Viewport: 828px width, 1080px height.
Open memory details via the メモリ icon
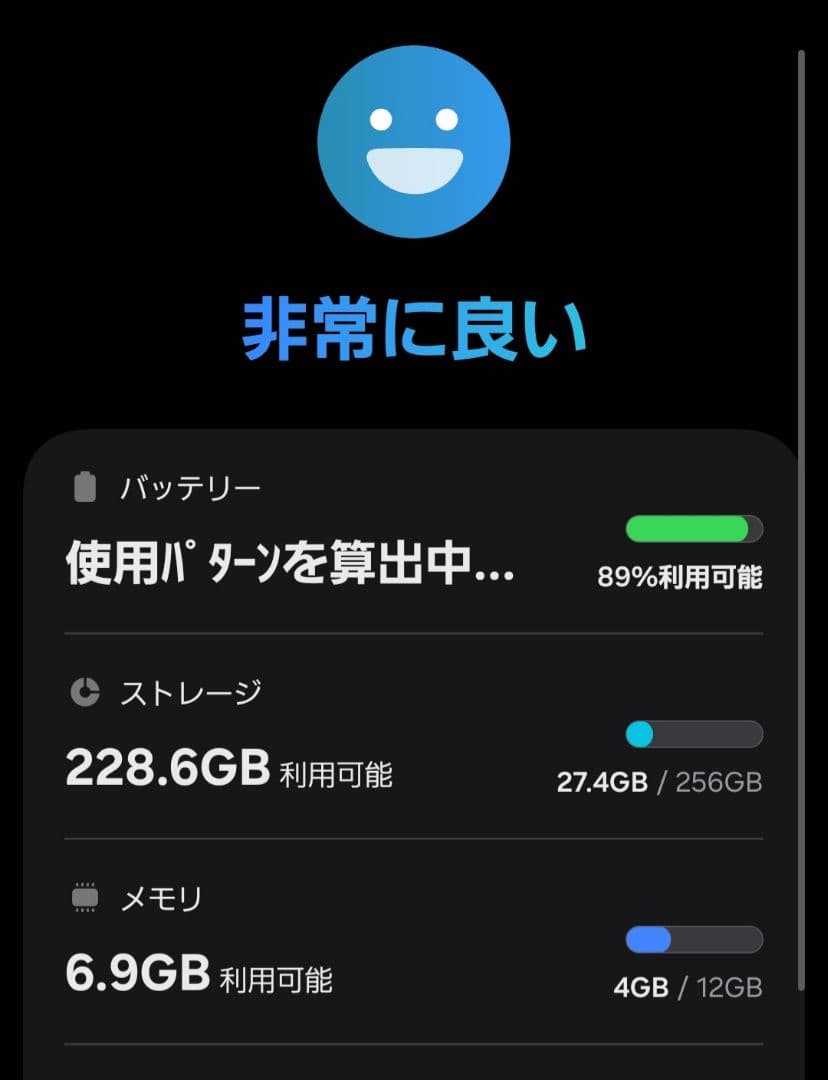click(85, 898)
